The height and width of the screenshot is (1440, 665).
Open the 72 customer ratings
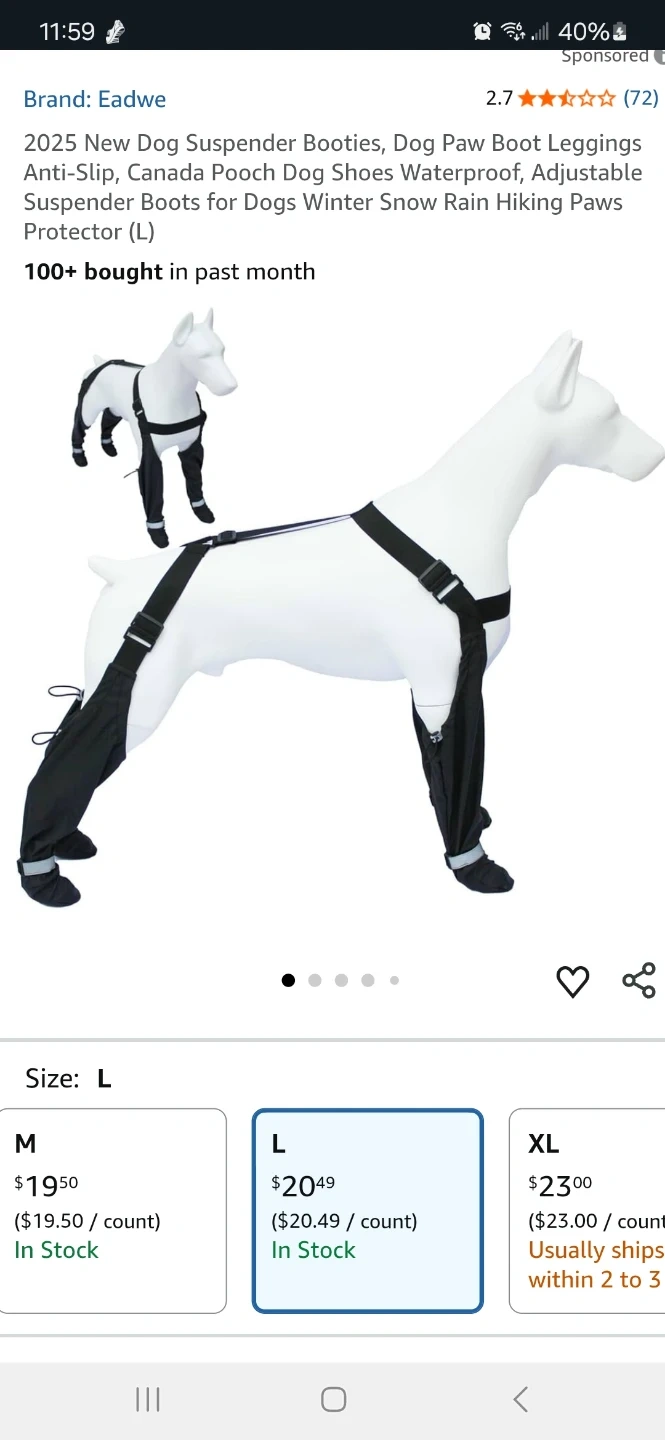tap(640, 98)
